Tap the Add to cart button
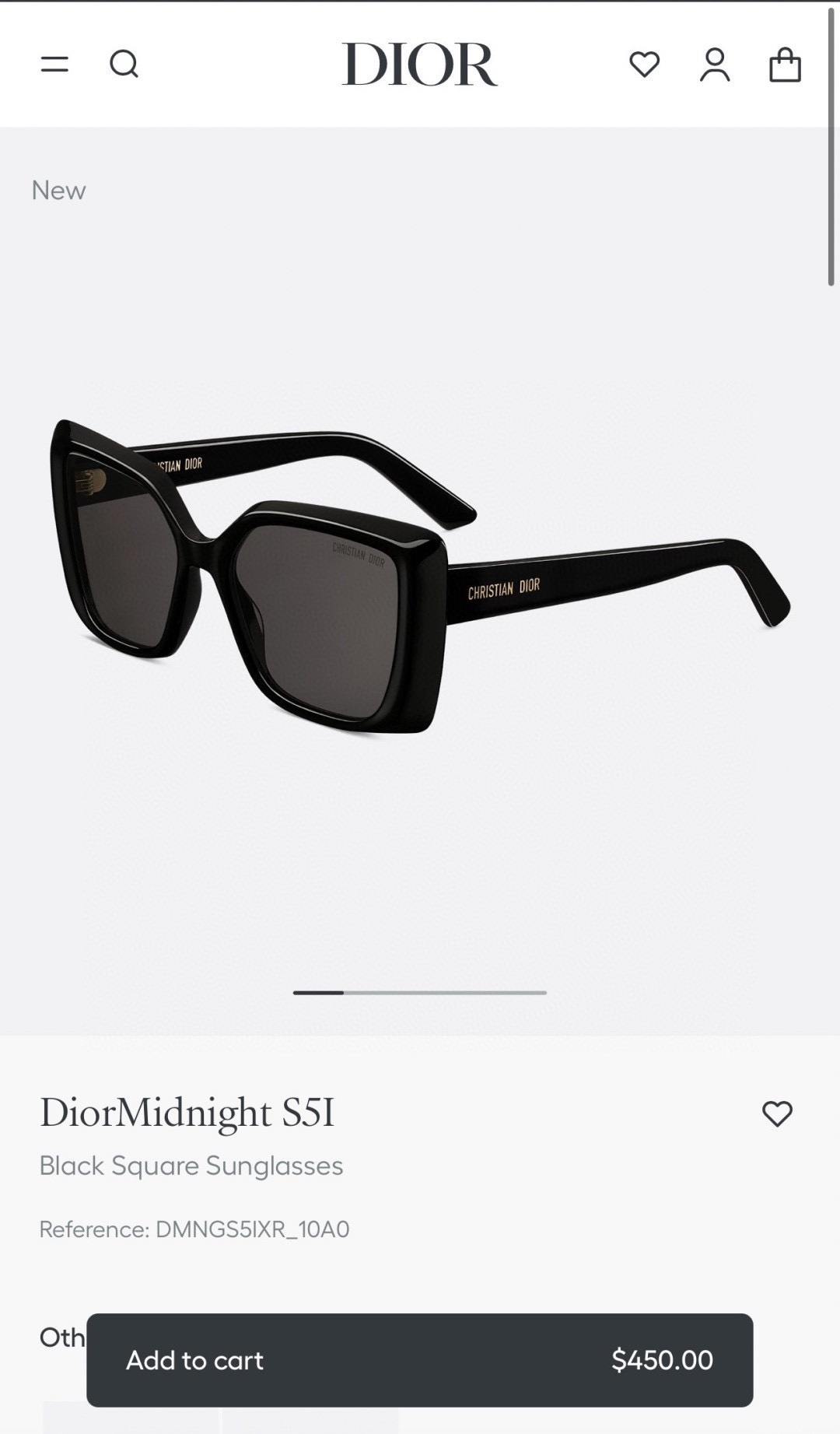Image resolution: width=840 pixels, height=1434 pixels. (195, 1359)
